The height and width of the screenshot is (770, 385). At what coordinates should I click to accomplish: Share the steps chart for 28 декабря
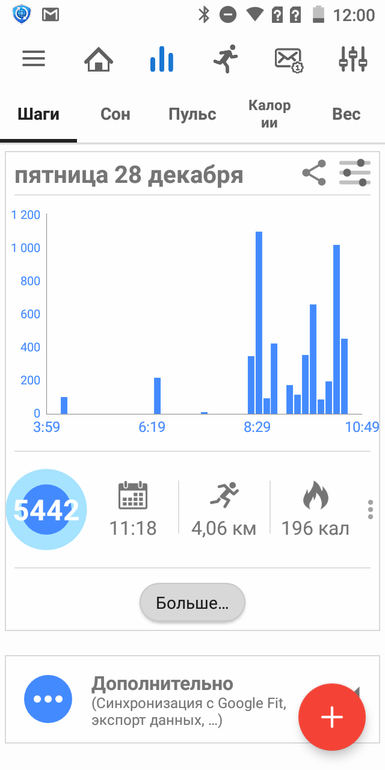pos(314,172)
